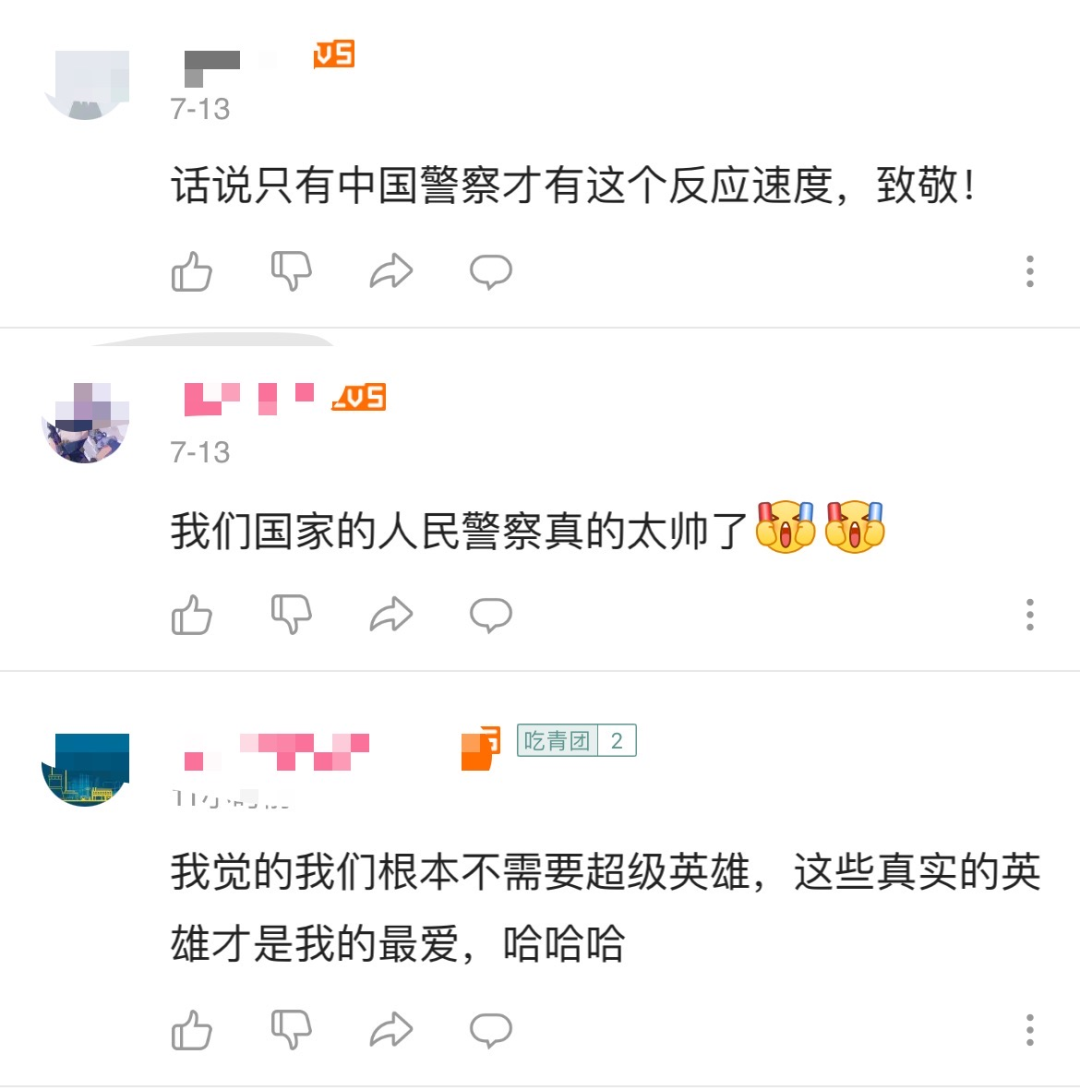Image resolution: width=1080 pixels, height=1090 pixels.
Task: Dislike the 人民警察真的太帅了 comment
Action: click(292, 614)
